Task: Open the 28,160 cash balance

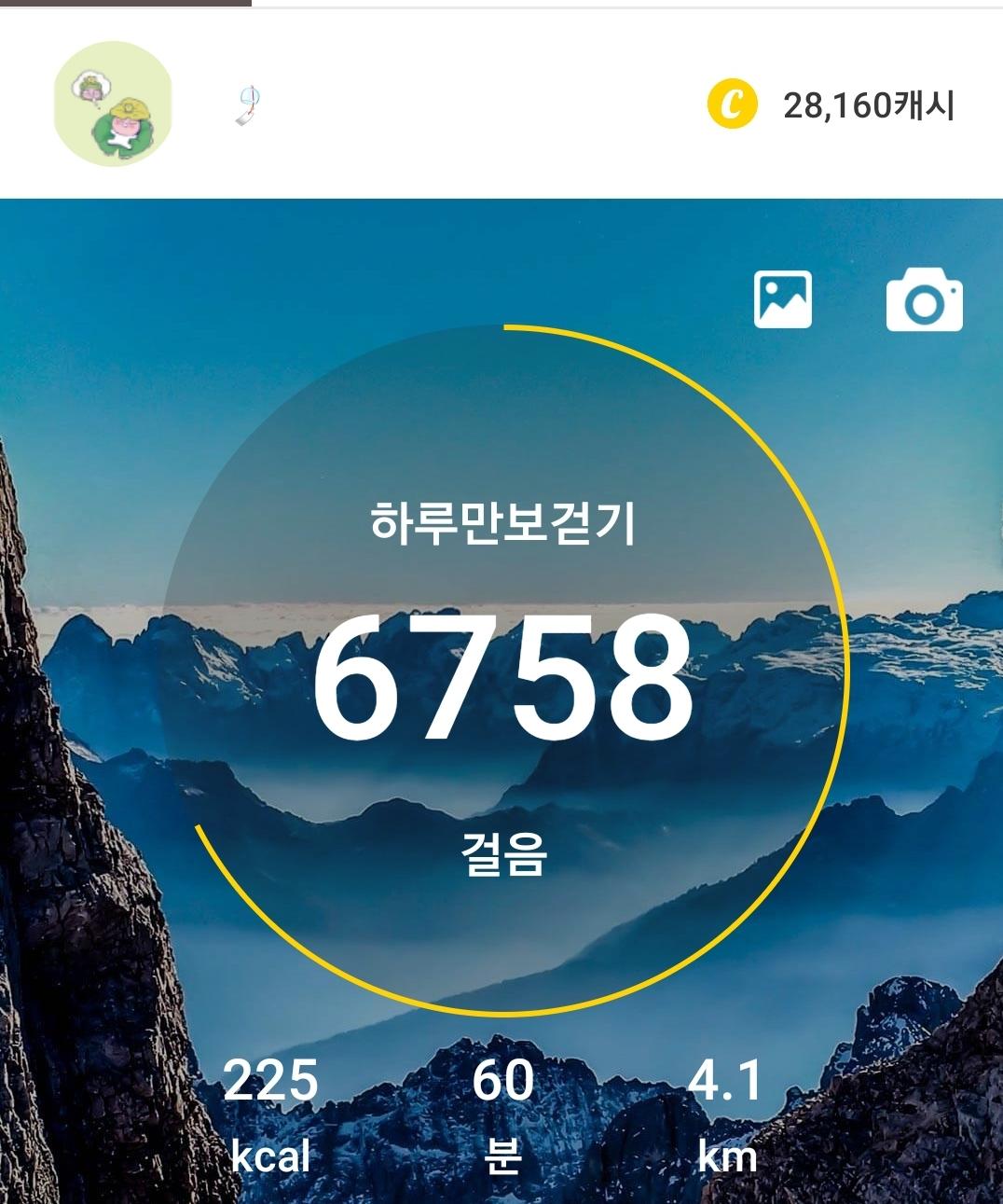Action: pos(831,105)
